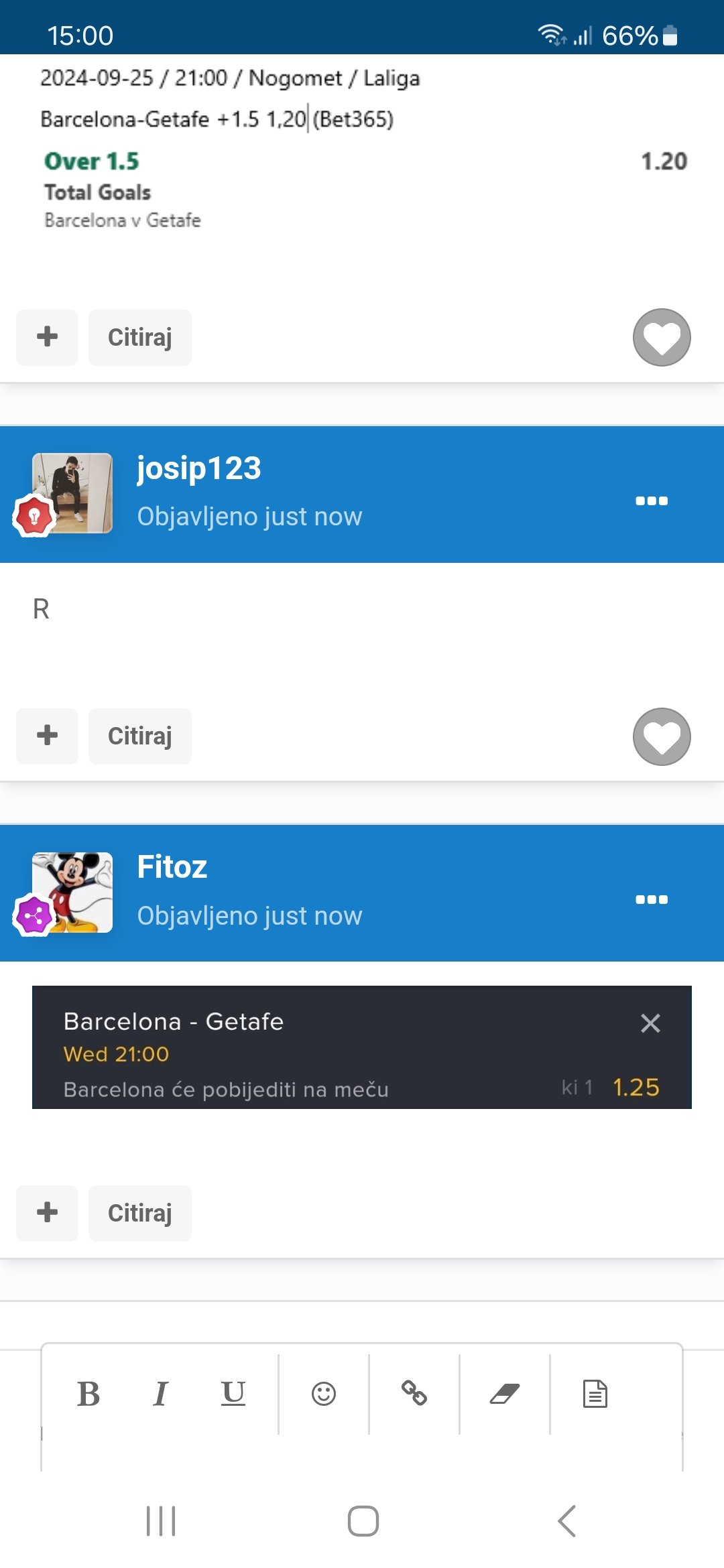Tap the plus button under Fitoz's post
The height and width of the screenshot is (1568, 724).
[47, 1214]
